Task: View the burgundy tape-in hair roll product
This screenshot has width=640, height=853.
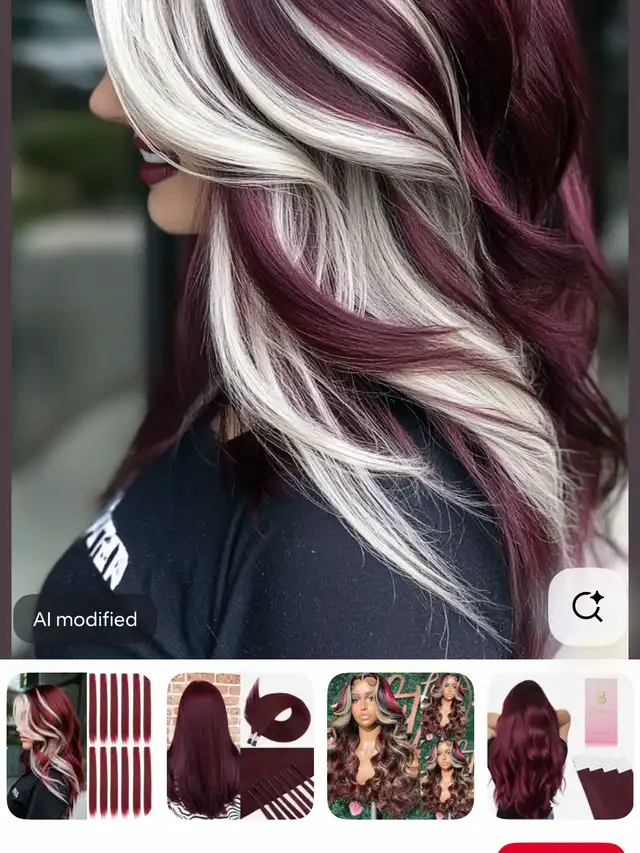Action: pyautogui.click(x=240, y=745)
